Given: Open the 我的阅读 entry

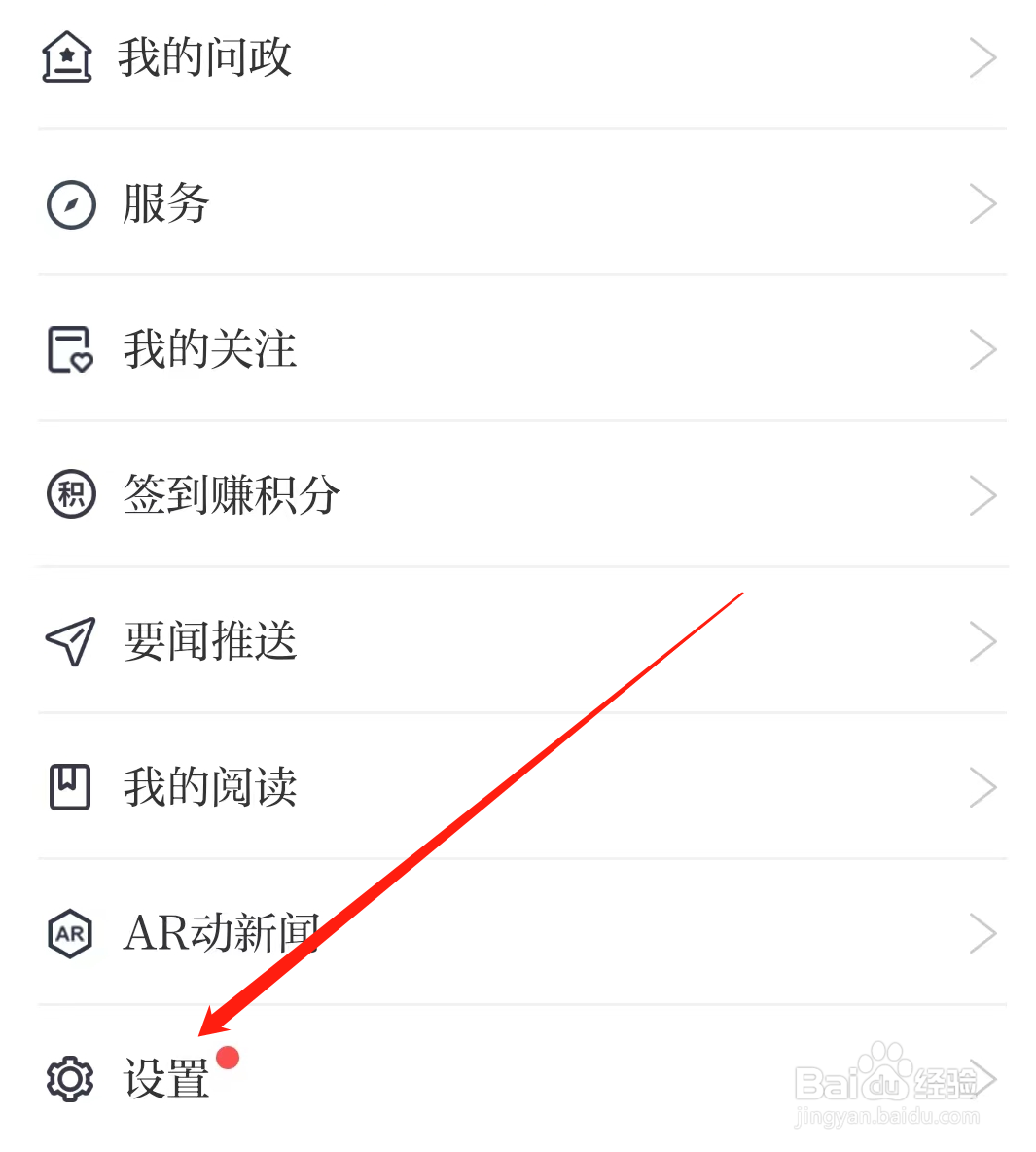Looking at the screenshot, I should coord(209,787).
